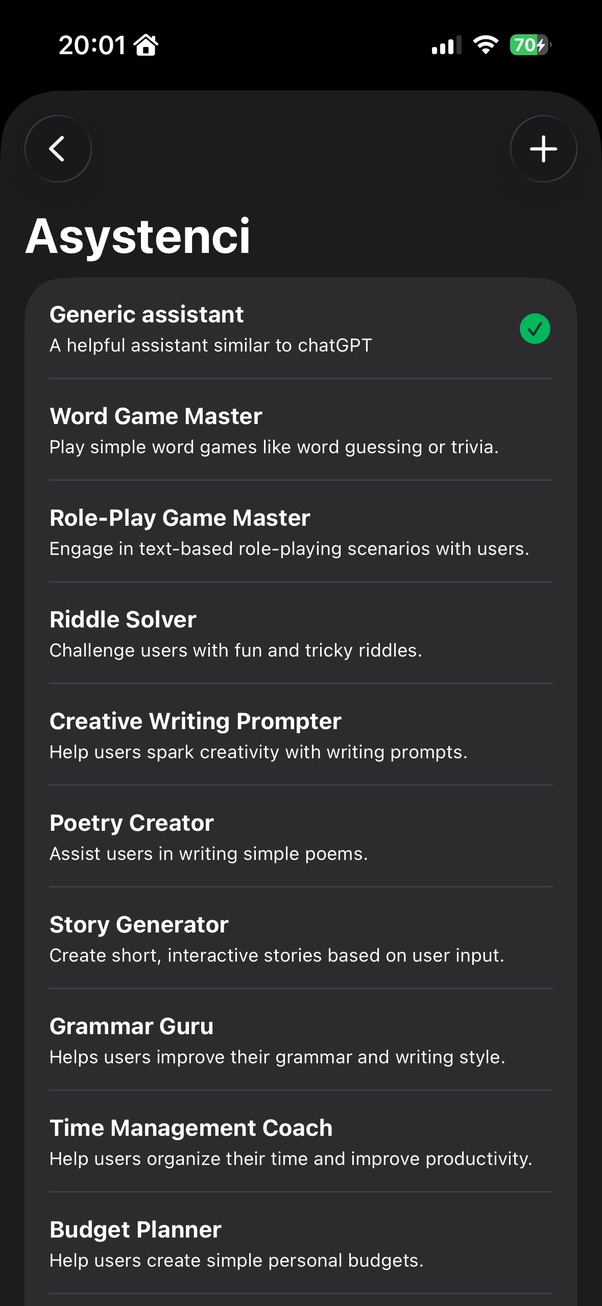
Task: Add a new assistant with plus button
Action: 543,149
